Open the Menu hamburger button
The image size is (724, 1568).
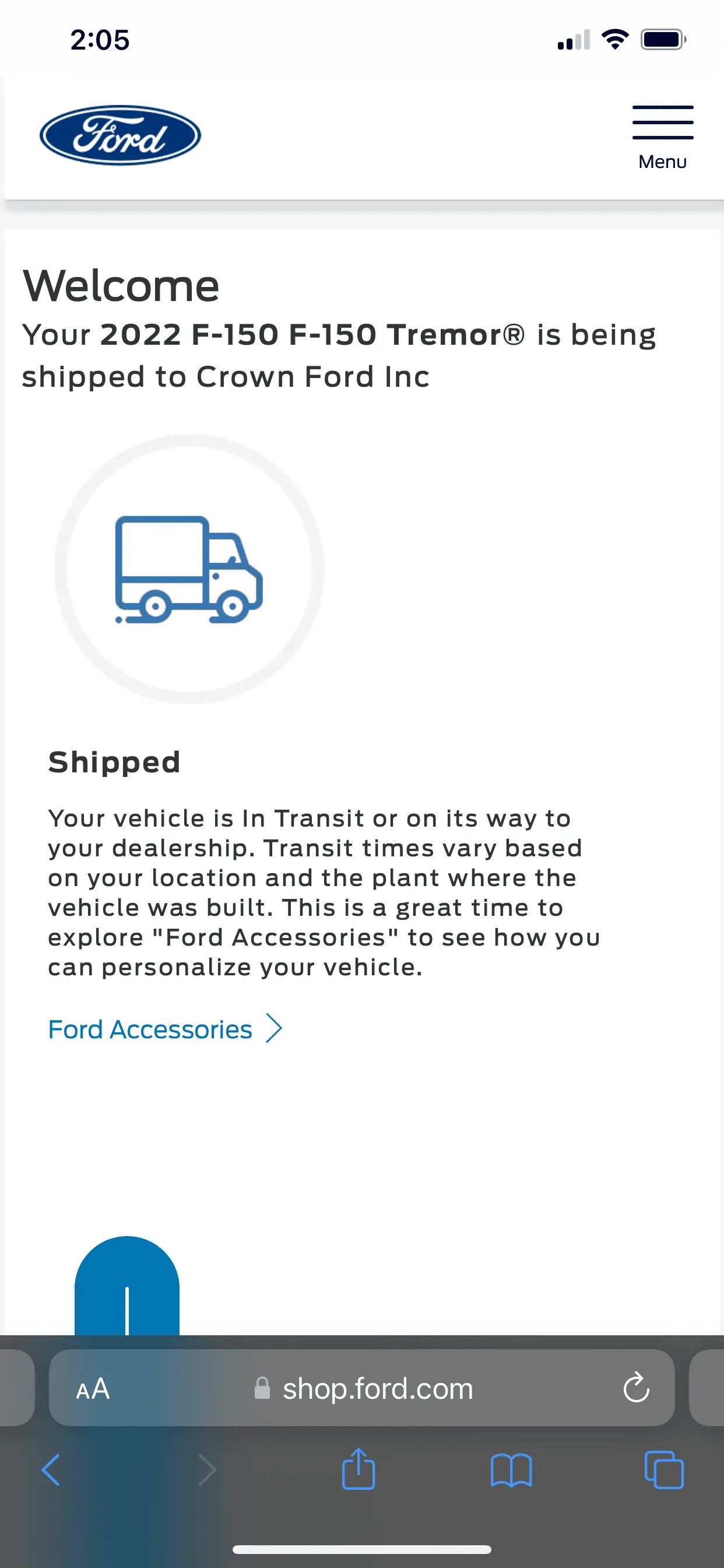663,136
